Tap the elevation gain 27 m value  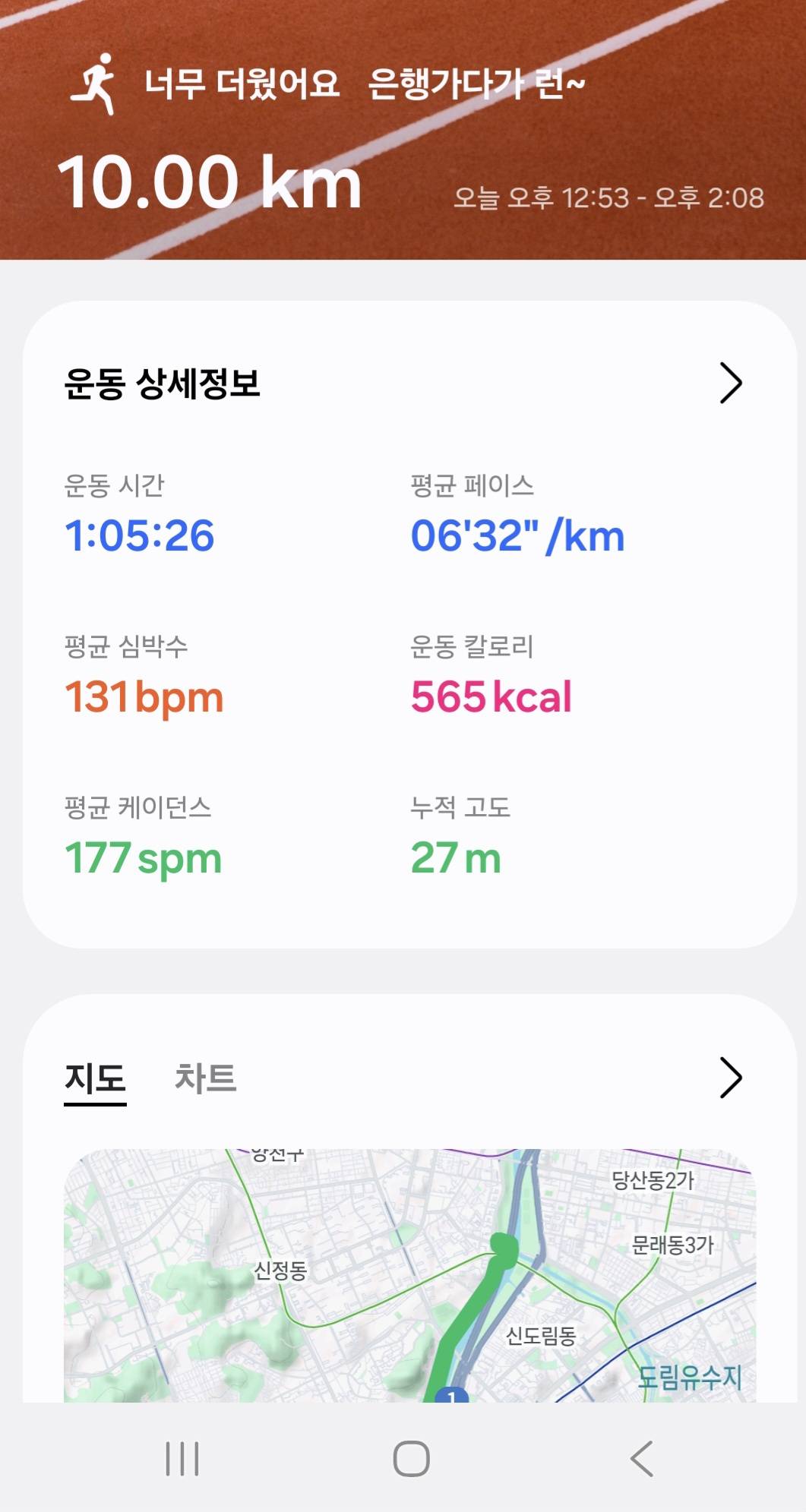click(x=454, y=858)
